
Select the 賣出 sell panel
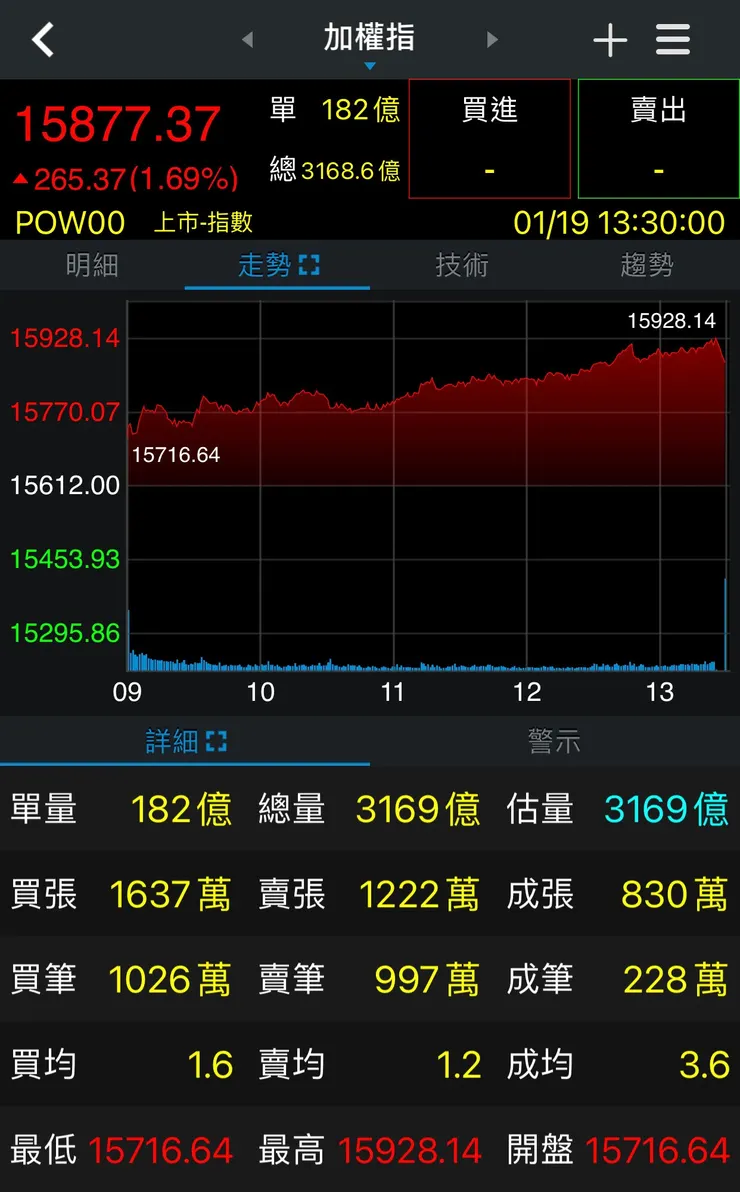pos(658,139)
